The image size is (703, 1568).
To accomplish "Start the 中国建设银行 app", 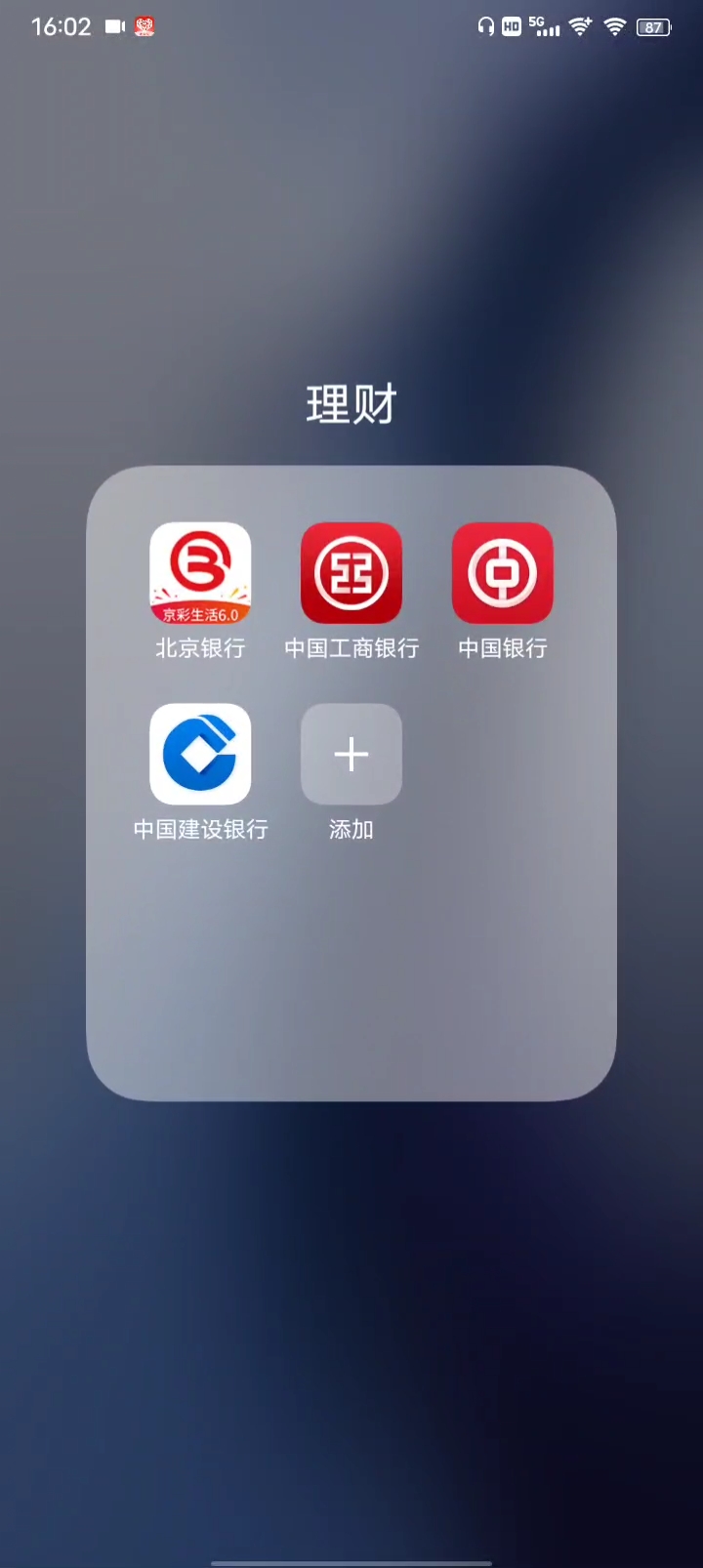I will [x=200, y=754].
